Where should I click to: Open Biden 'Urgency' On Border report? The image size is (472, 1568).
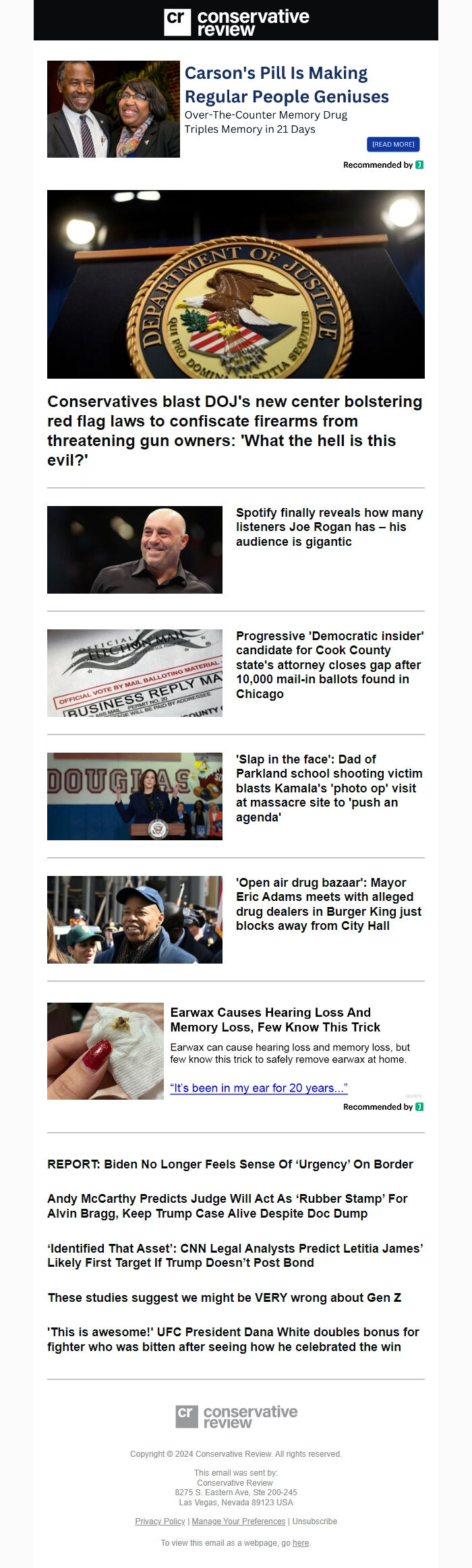(230, 1164)
